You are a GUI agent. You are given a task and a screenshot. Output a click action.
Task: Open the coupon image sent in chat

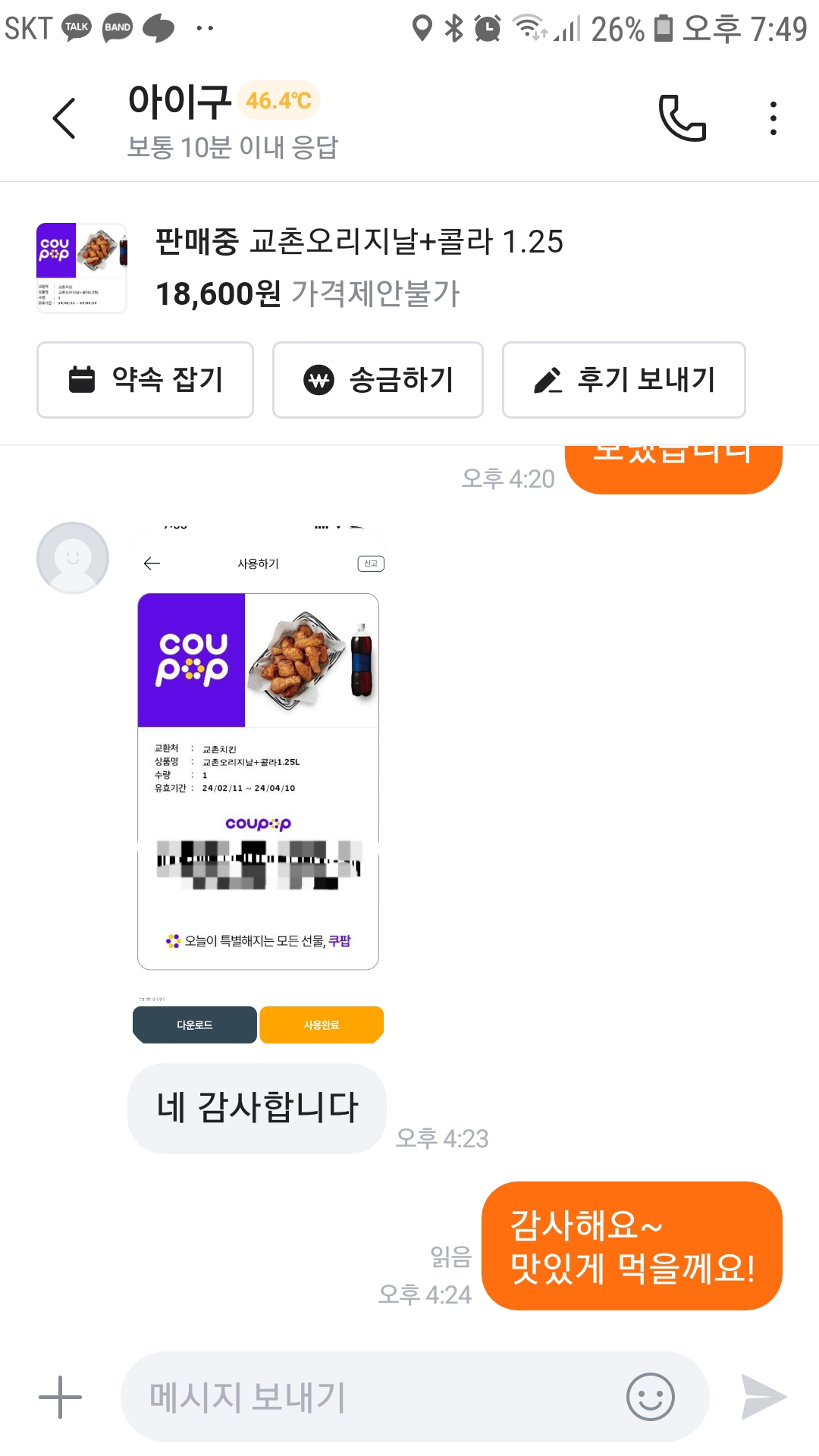click(258, 781)
